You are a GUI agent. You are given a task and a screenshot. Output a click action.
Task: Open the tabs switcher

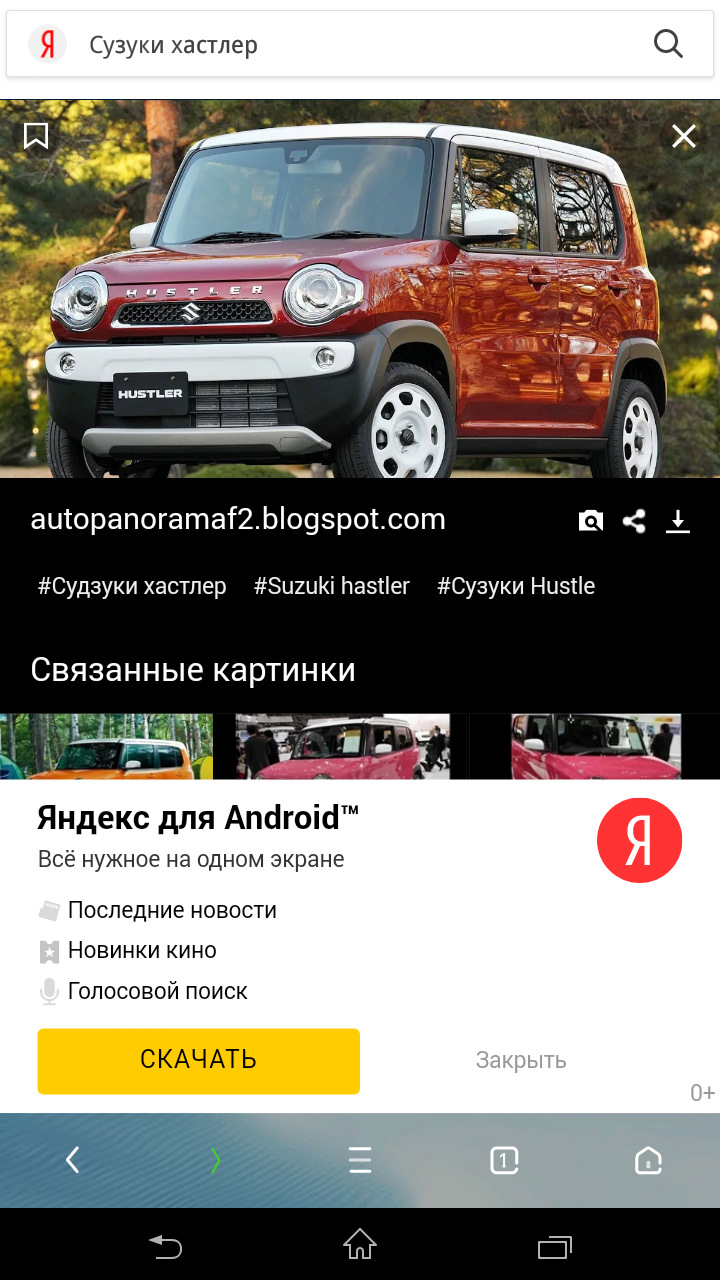pyautogui.click(x=504, y=1160)
